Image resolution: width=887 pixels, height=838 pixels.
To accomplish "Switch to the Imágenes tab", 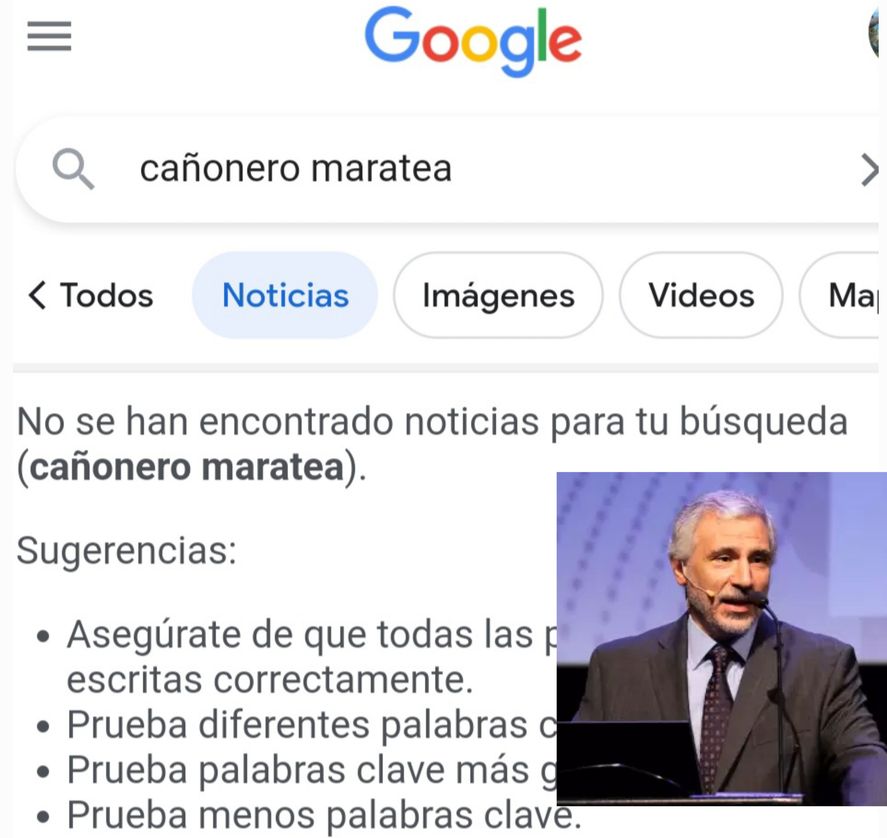I will (x=498, y=296).
